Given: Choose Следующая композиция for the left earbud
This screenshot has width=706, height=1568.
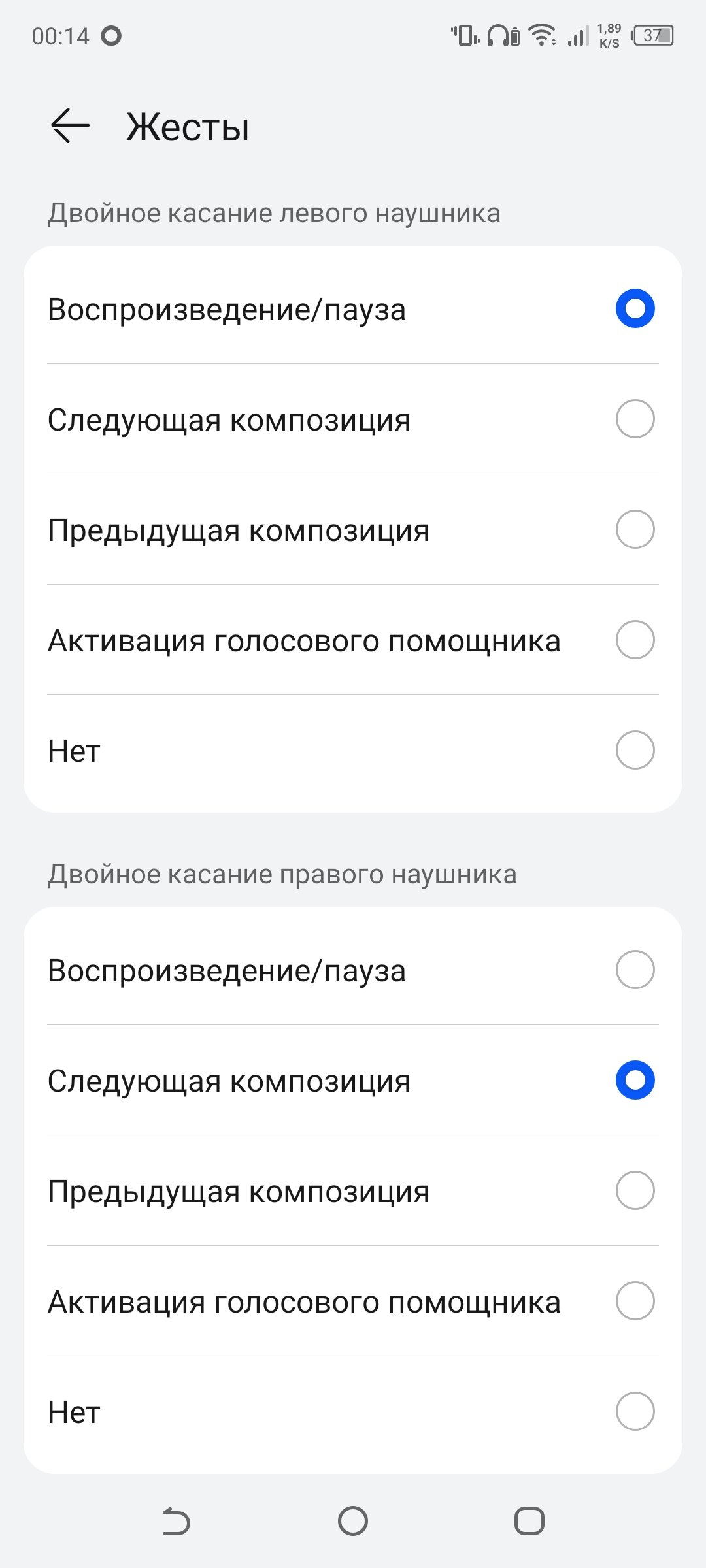Looking at the screenshot, I should [353, 419].
